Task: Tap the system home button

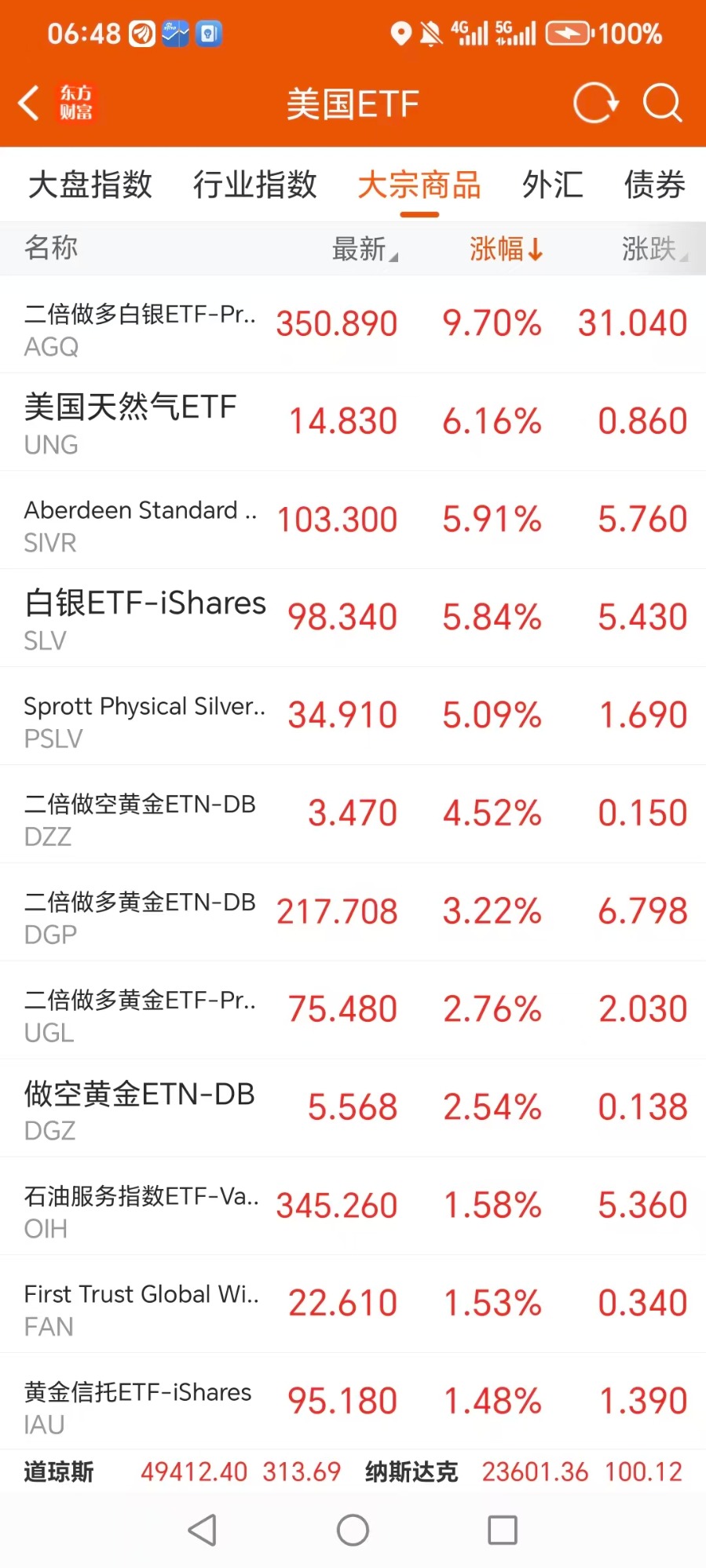Action: [x=353, y=1530]
